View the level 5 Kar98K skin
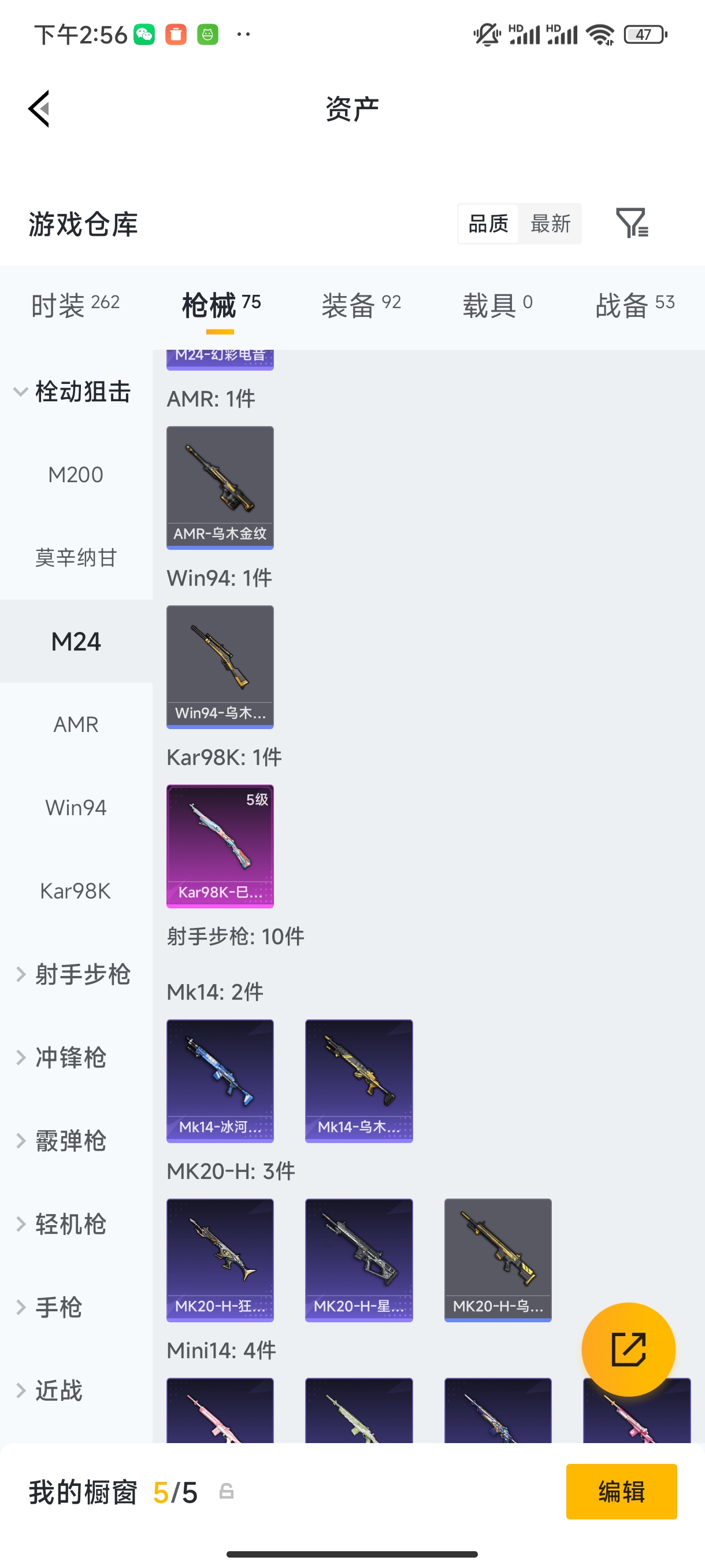The image size is (705, 1568). pos(220,845)
